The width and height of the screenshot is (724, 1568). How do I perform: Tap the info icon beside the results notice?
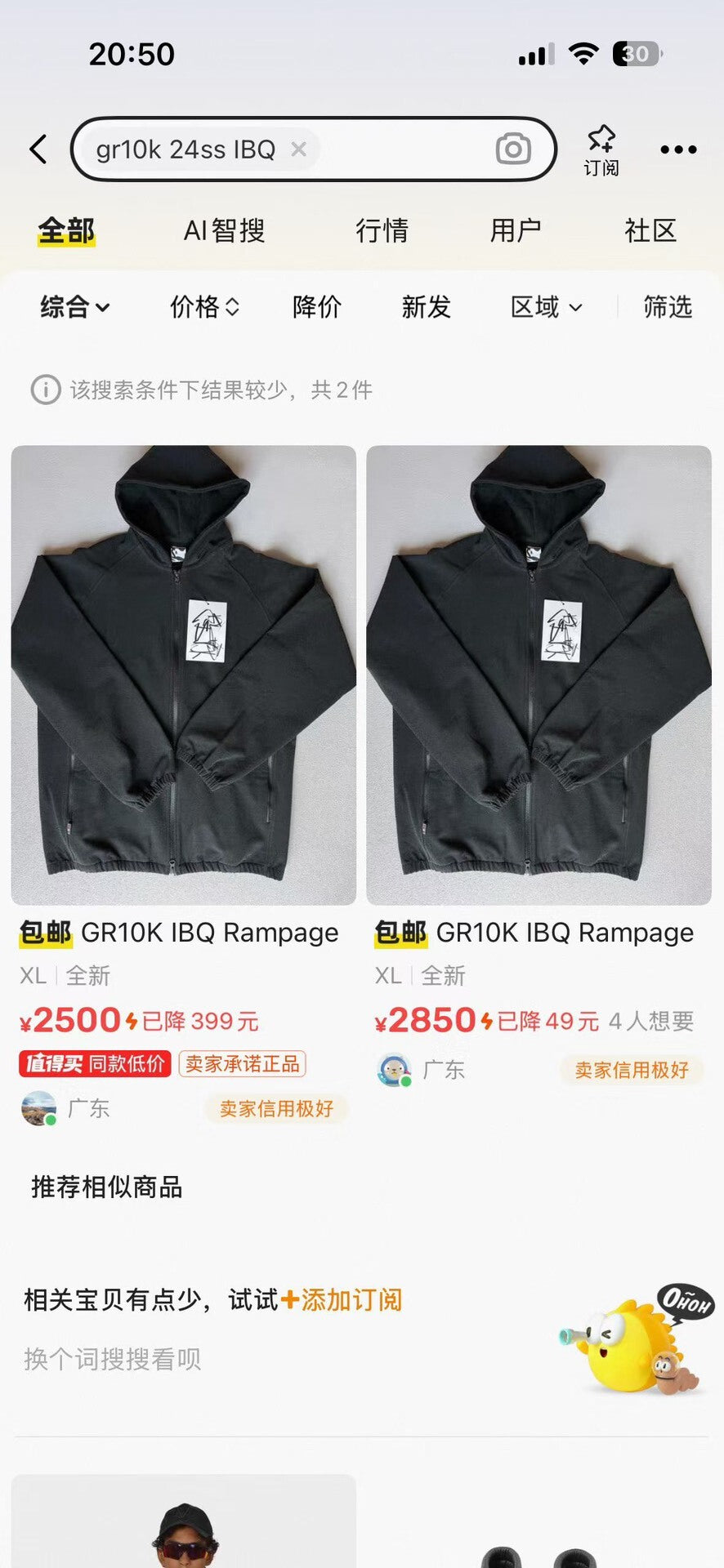pos(45,390)
